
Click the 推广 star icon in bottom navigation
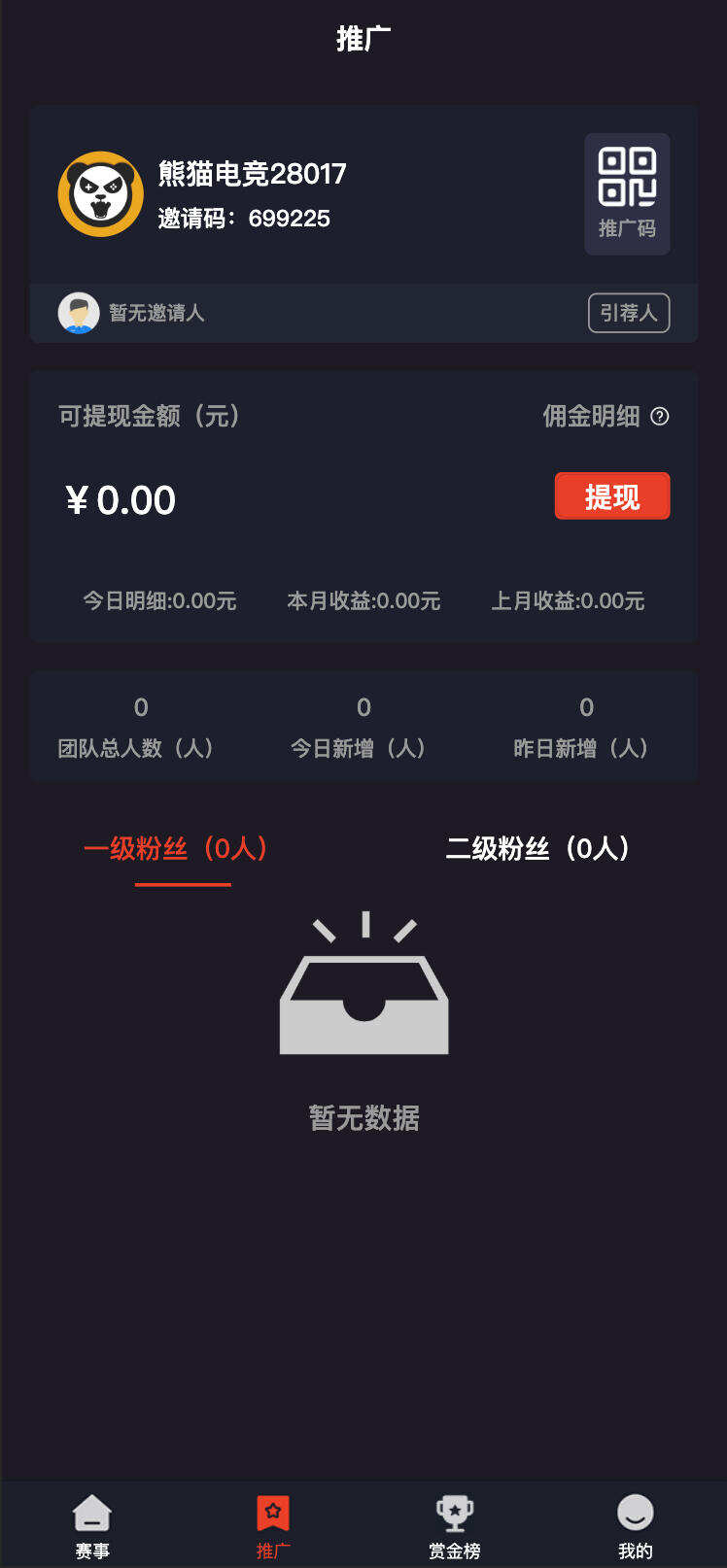[x=272, y=1514]
